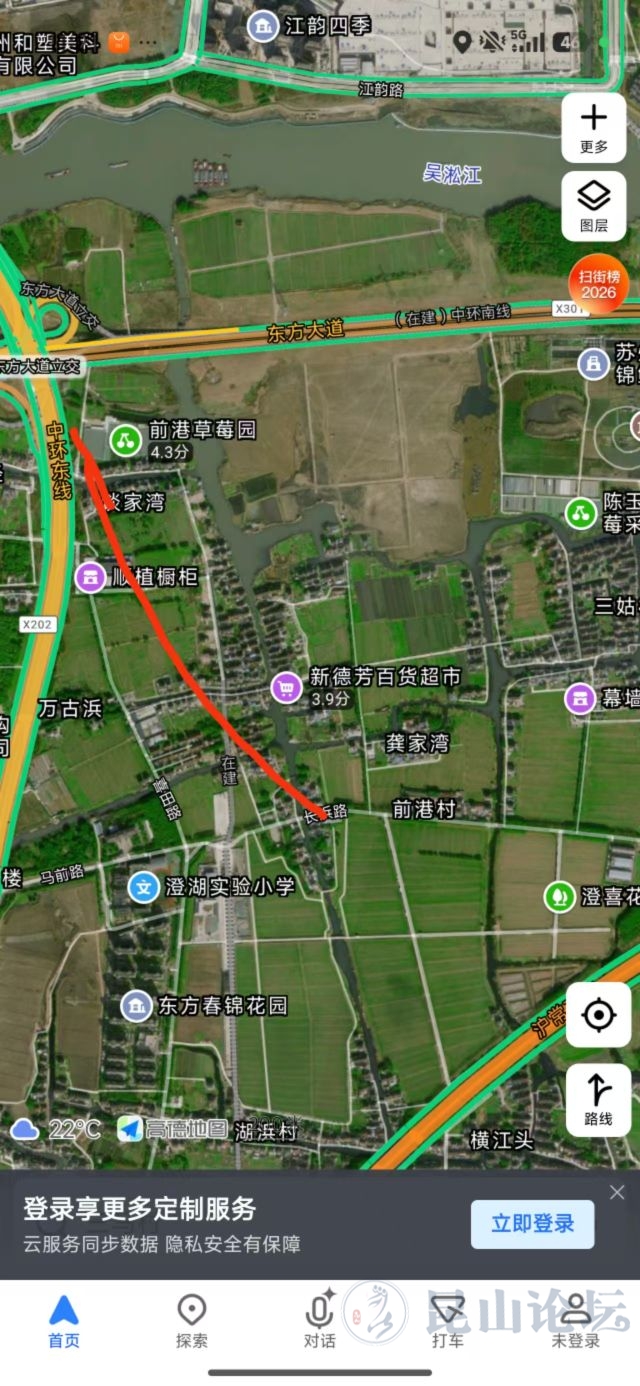Open the 更多 plus button

[x=594, y=127]
